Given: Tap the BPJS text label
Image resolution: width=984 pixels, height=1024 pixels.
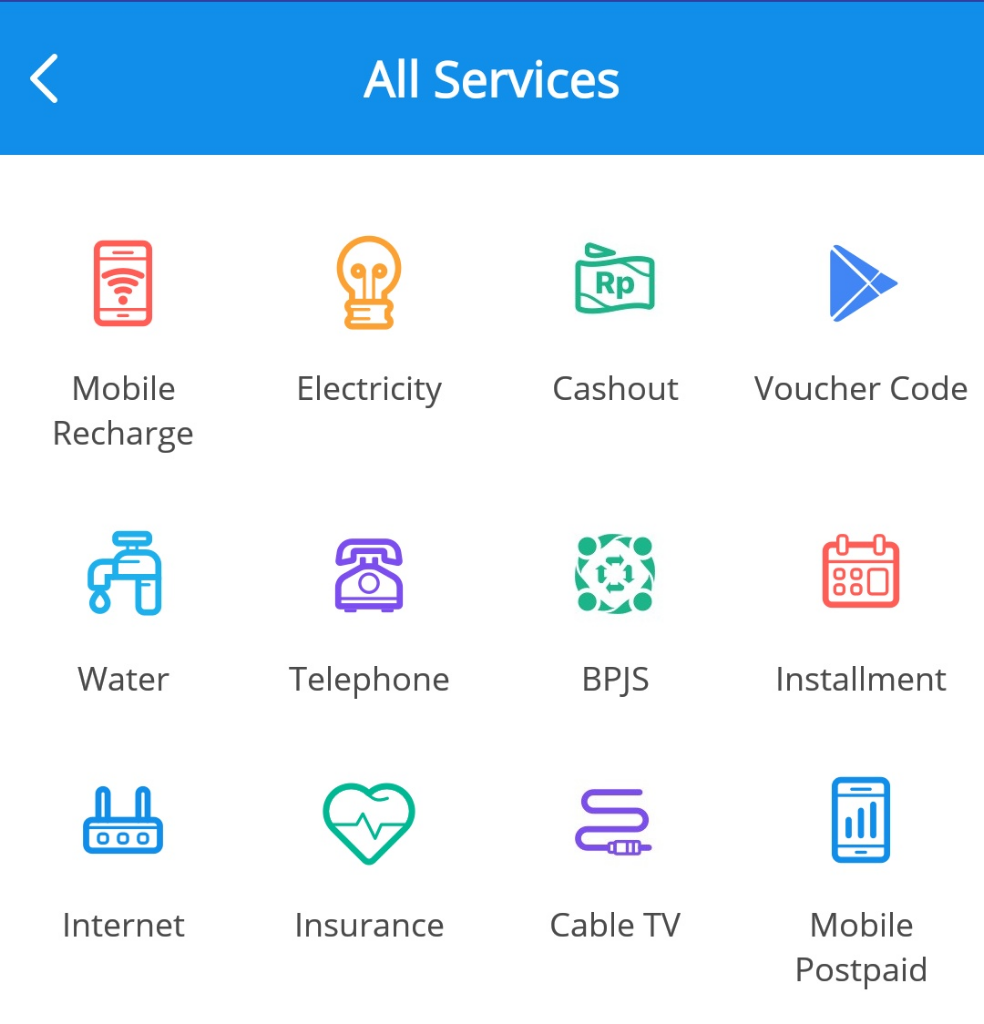Looking at the screenshot, I should coord(614,679).
